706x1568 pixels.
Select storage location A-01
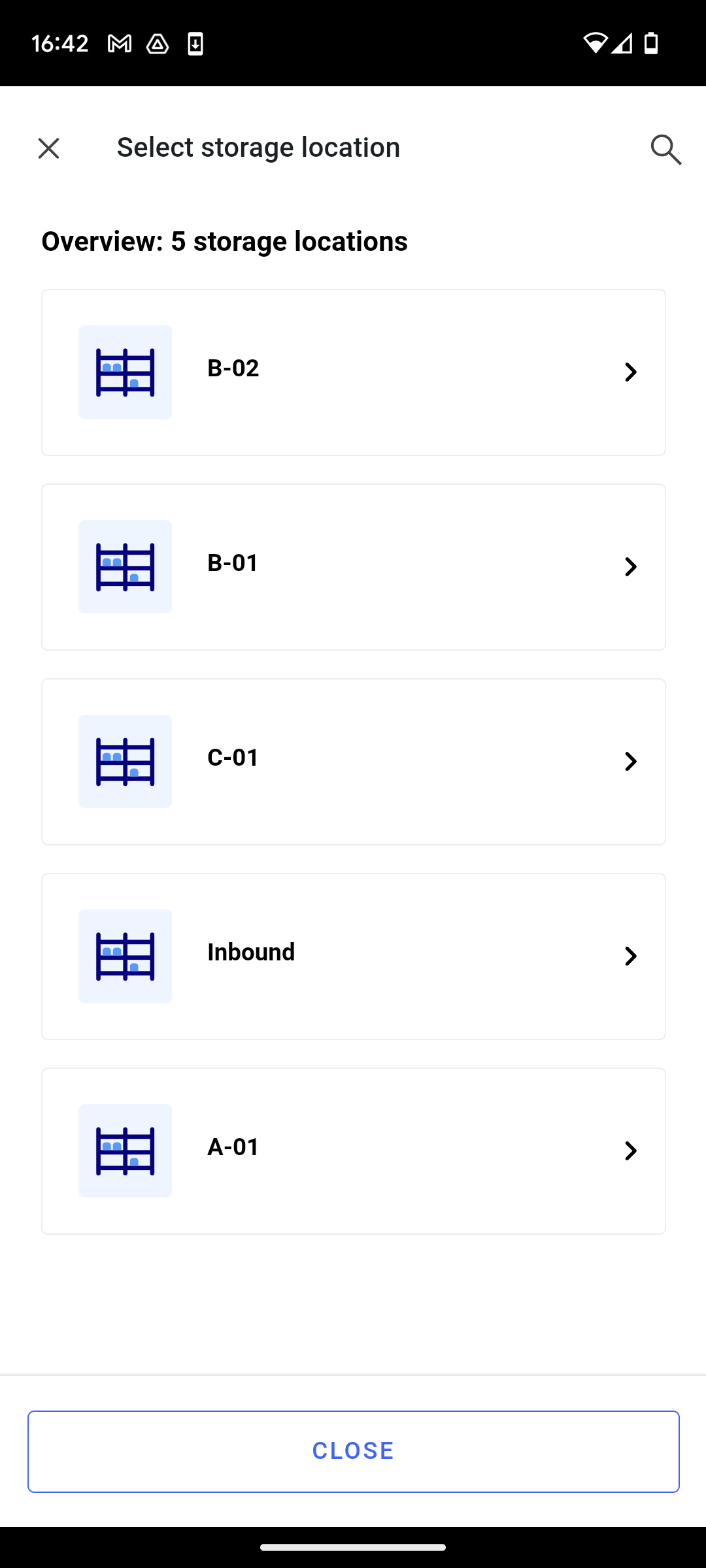(x=353, y=1151)
